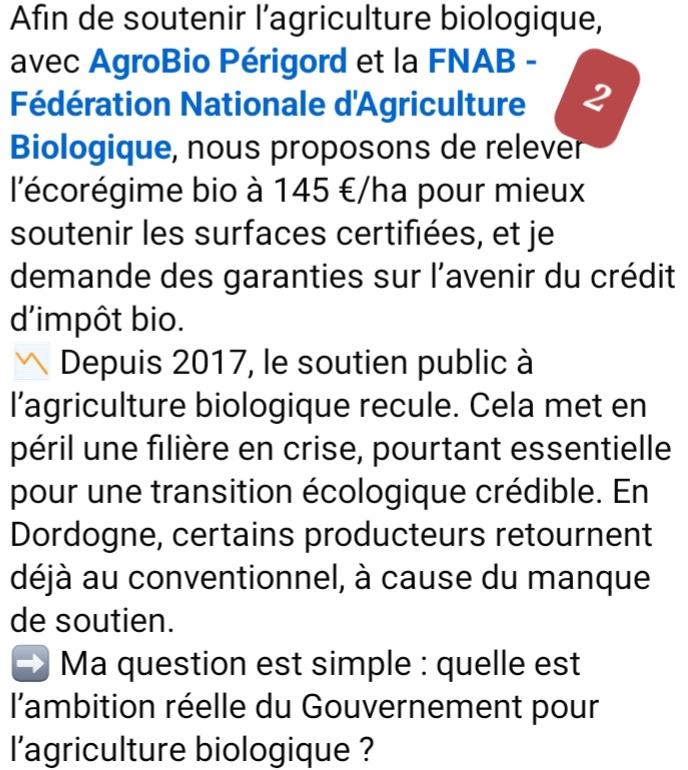Screen dimensions: 688x770
Task: Open the AgroBio Périgord page link
Action: click(218, 60)
